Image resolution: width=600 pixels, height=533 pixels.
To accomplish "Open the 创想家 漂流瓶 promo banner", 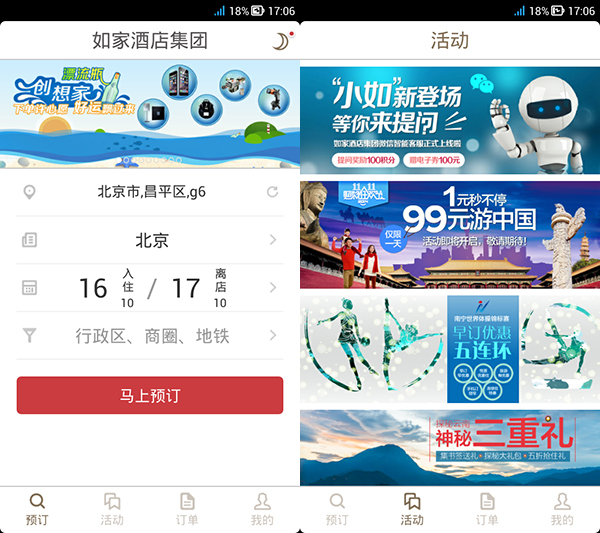I will coord(150,113).
